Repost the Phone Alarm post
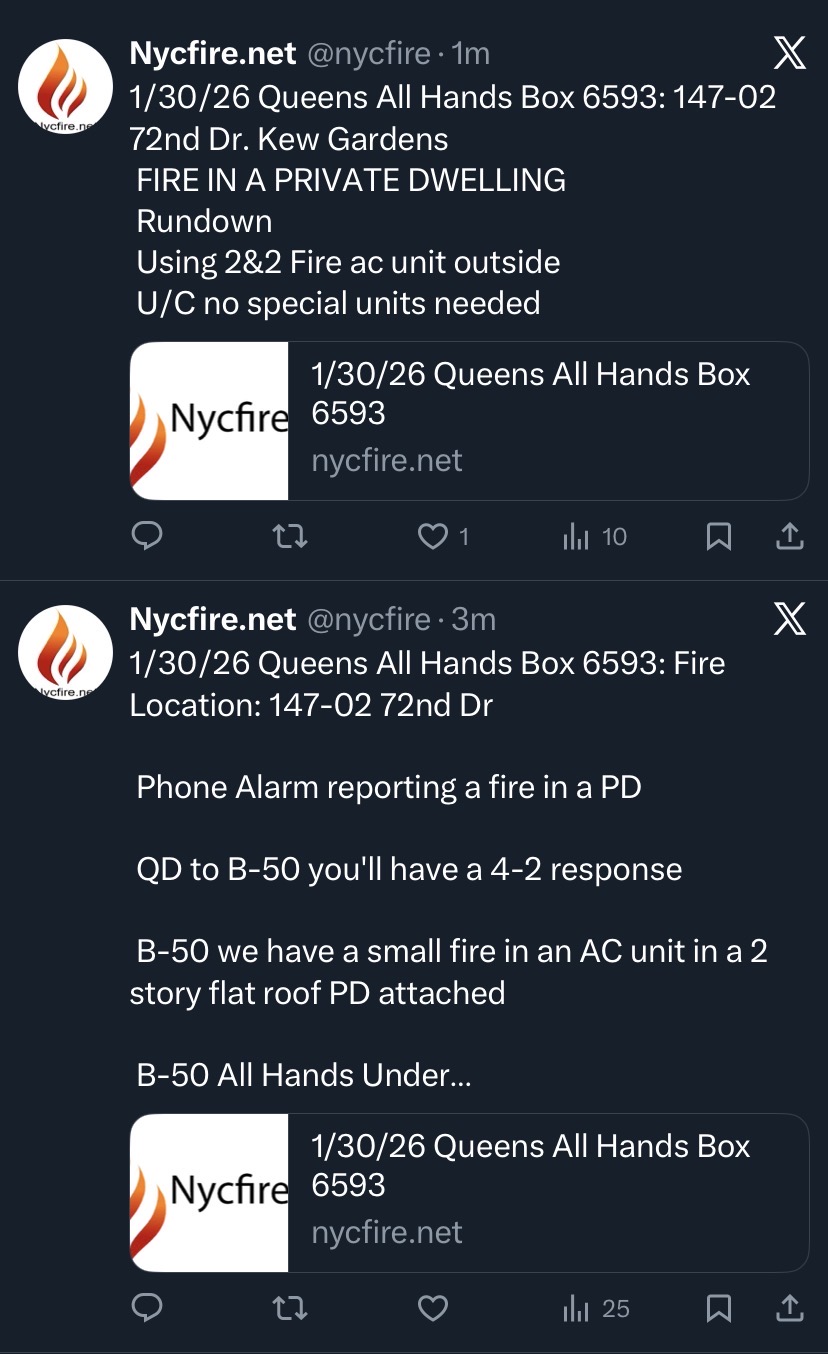Screen dimensions: 828x1354 pos(290,1307)
